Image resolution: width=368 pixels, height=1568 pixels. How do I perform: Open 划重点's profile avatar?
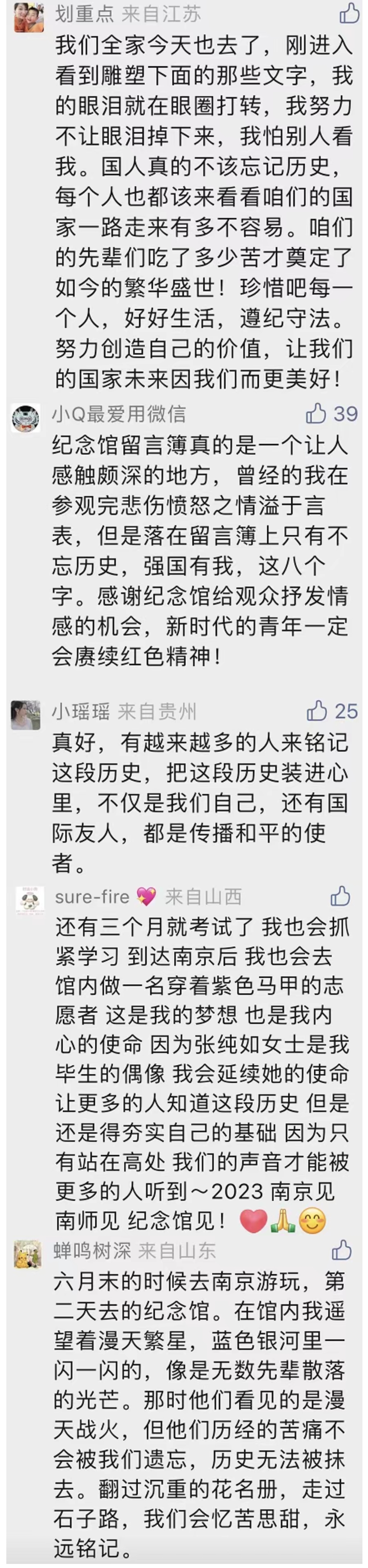29,16
